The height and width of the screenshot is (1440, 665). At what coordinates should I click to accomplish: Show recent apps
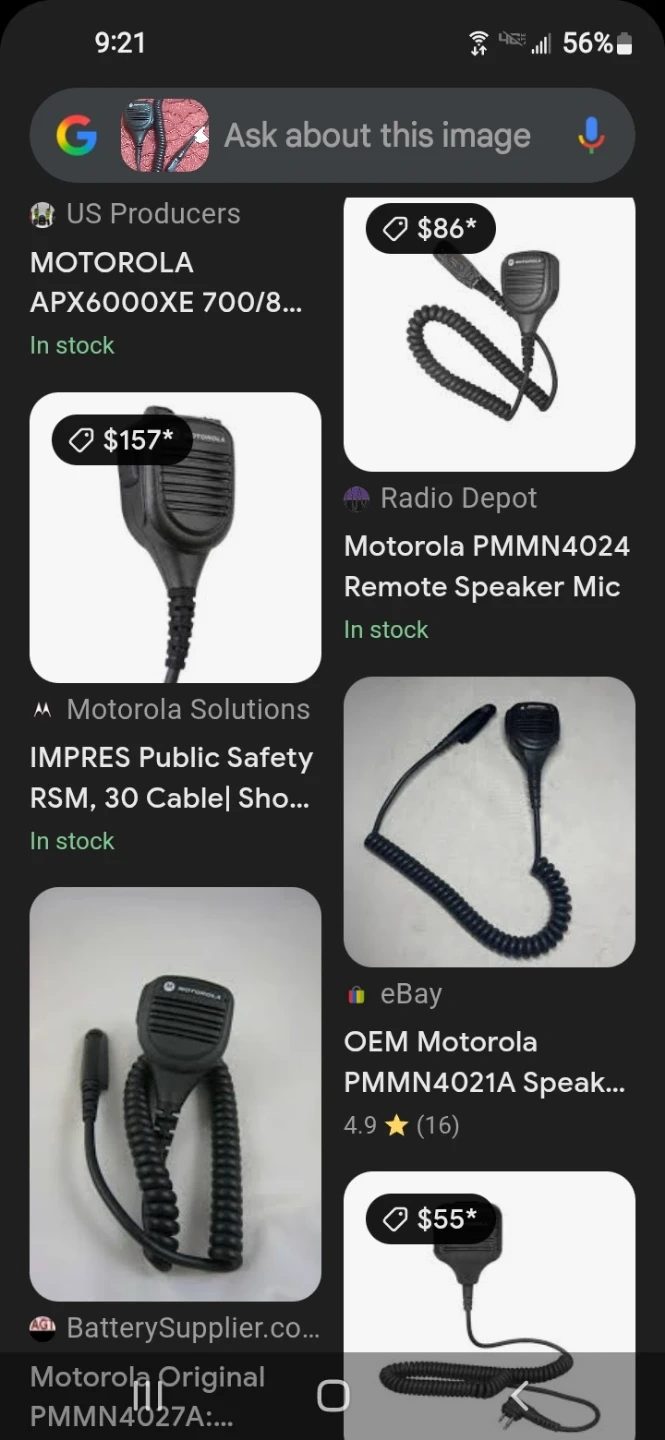click(148, 1395)
